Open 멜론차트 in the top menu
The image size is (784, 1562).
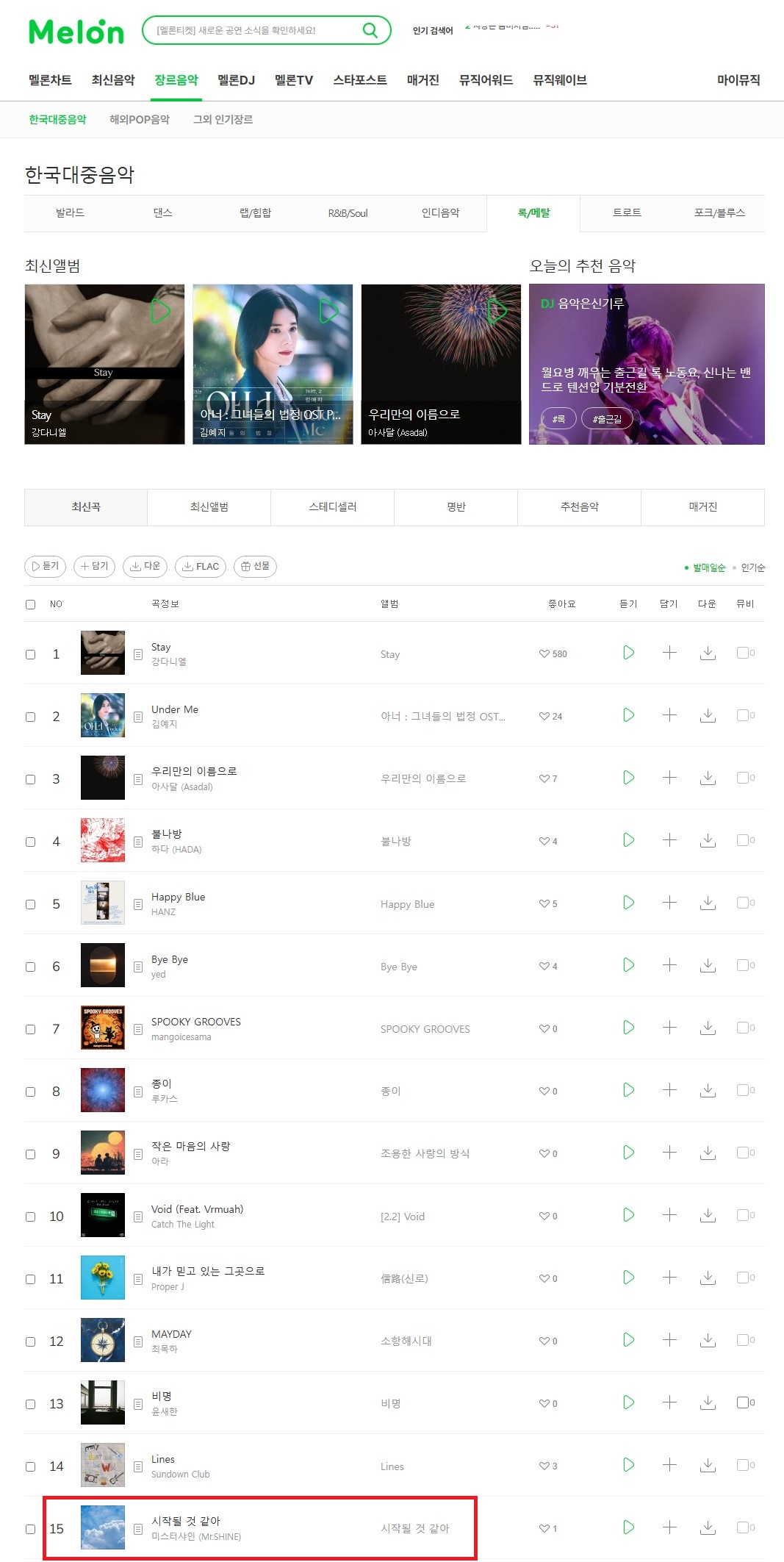coord(50,80)
